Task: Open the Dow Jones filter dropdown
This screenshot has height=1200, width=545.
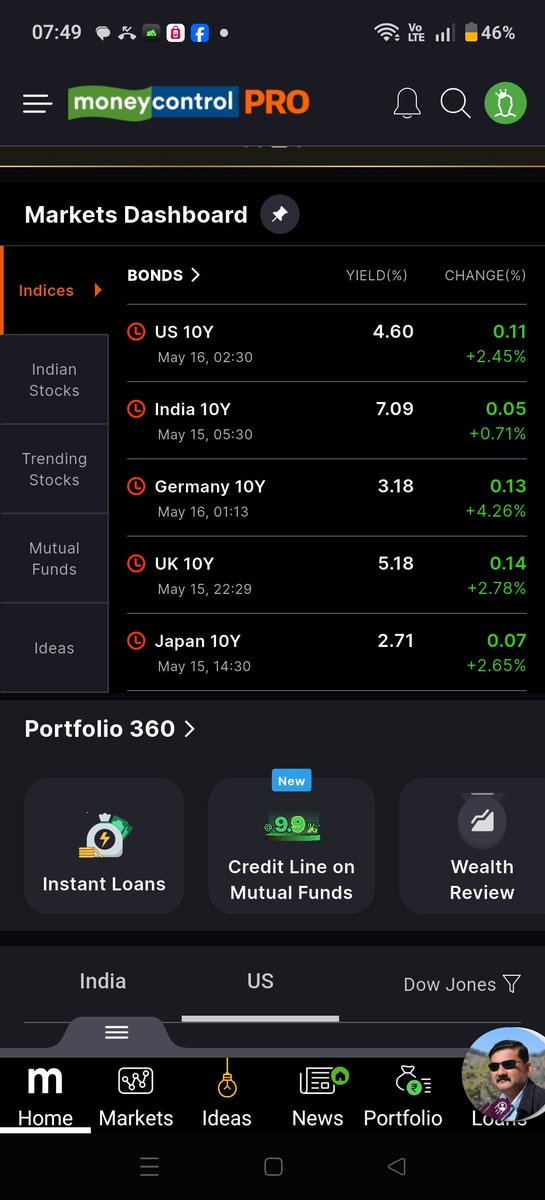Action: (x=462, y=984)
